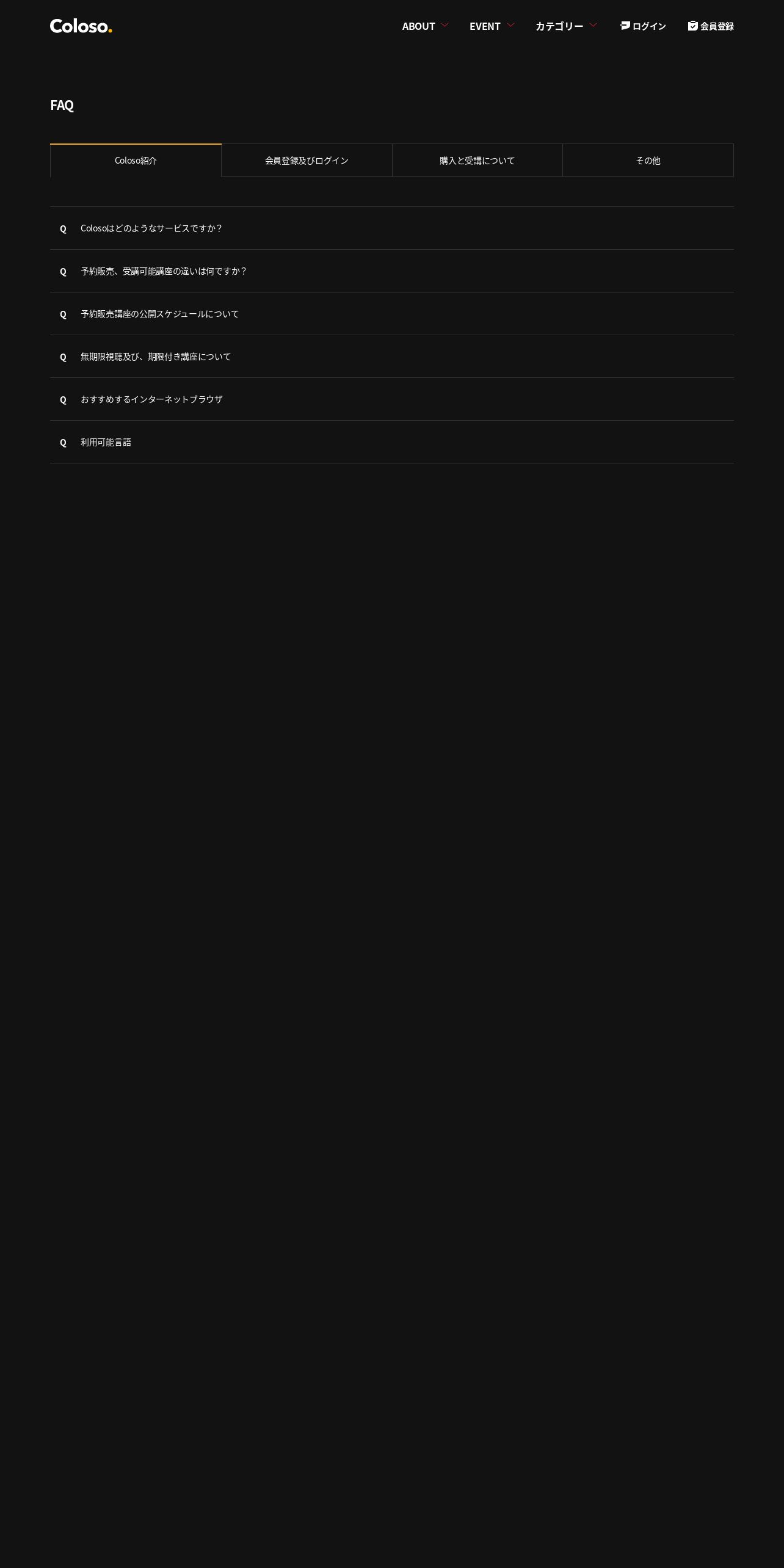Image resolution: width=784 pixels, height=1568 pixels.
Task: Expand question Colosoはどのようなサービスですか？
Action: point(392,228)
